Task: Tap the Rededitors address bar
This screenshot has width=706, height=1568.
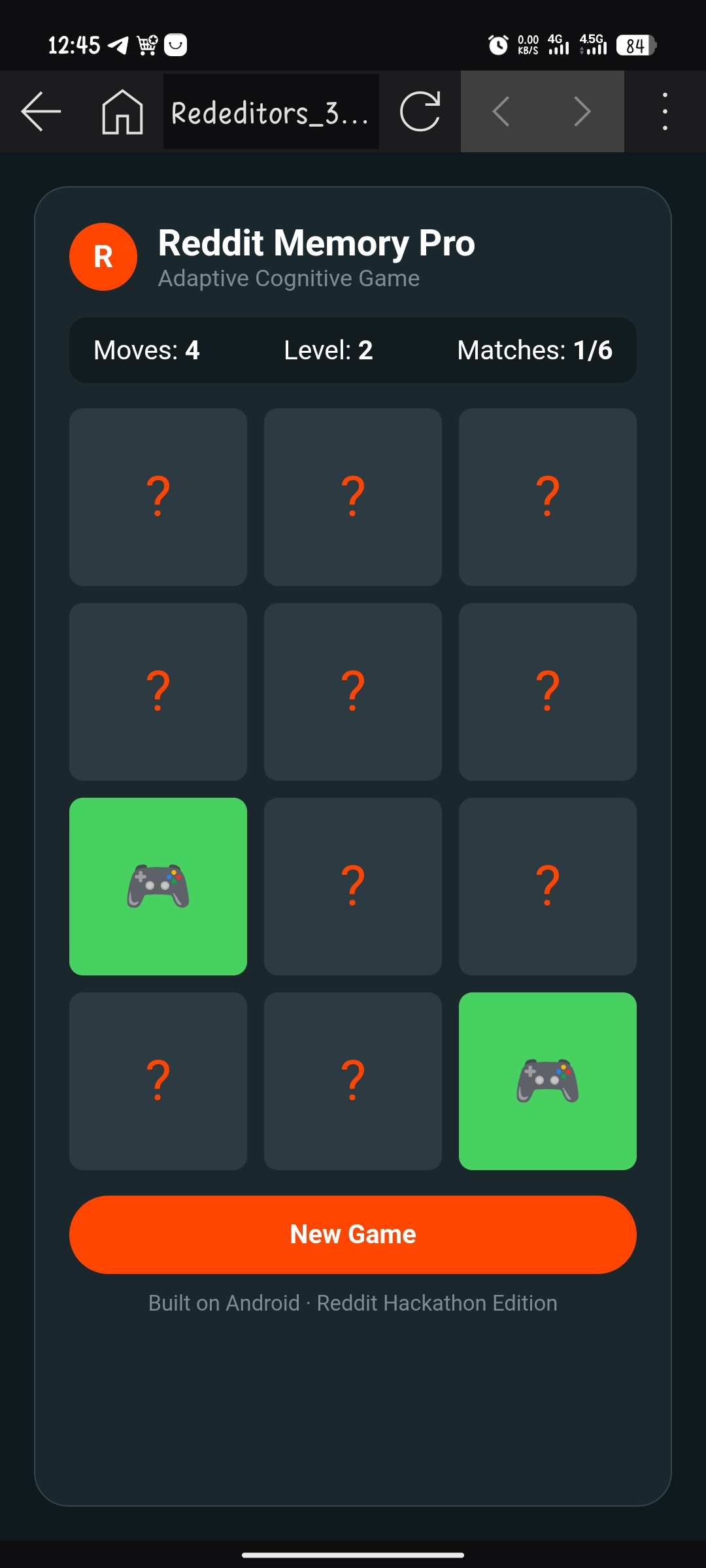Action: 271,112
